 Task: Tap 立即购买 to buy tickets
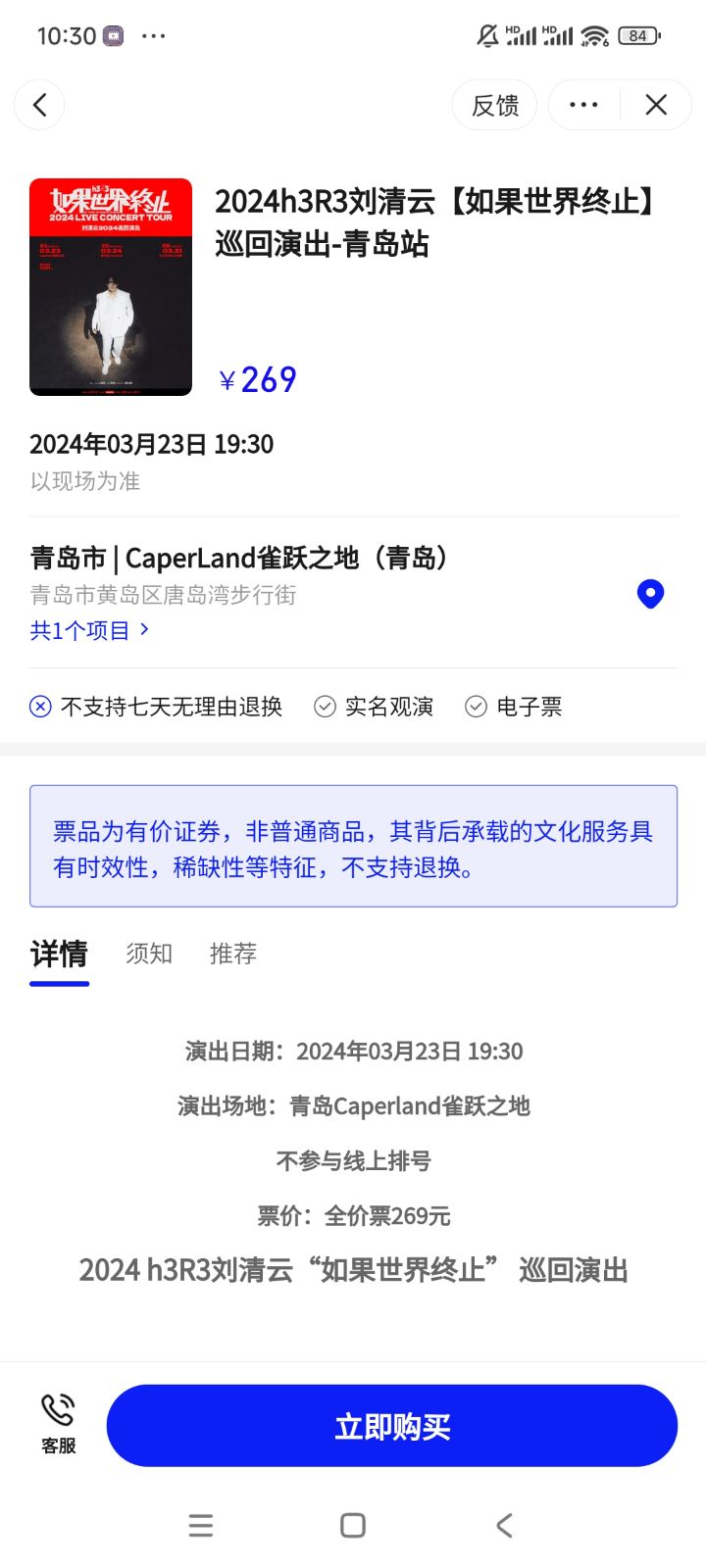(x=392, y=1426)
